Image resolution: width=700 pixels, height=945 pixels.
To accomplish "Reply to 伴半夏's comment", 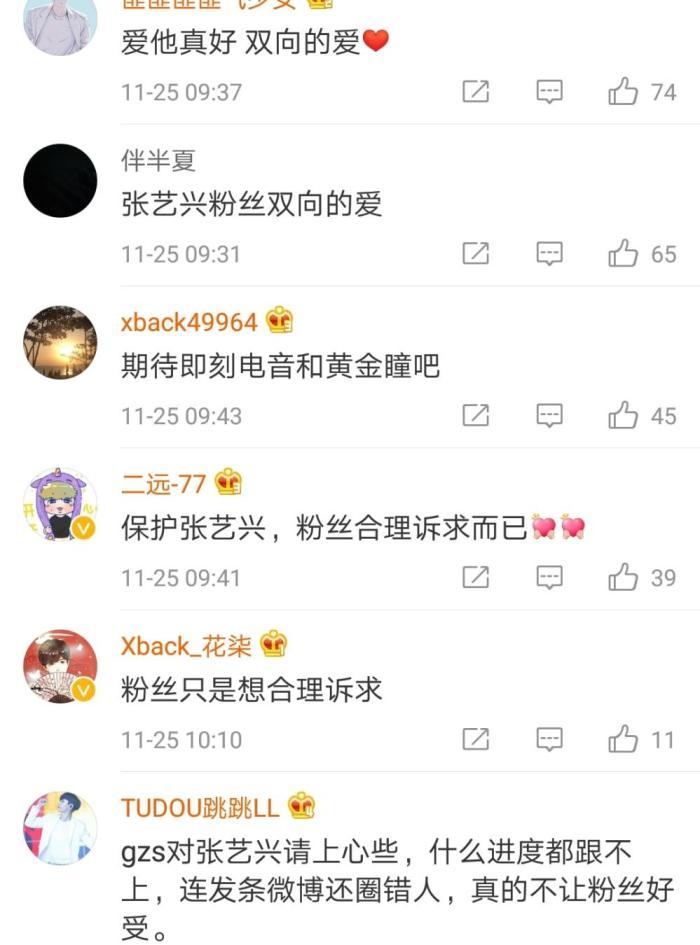I will [x=549, y=254].
